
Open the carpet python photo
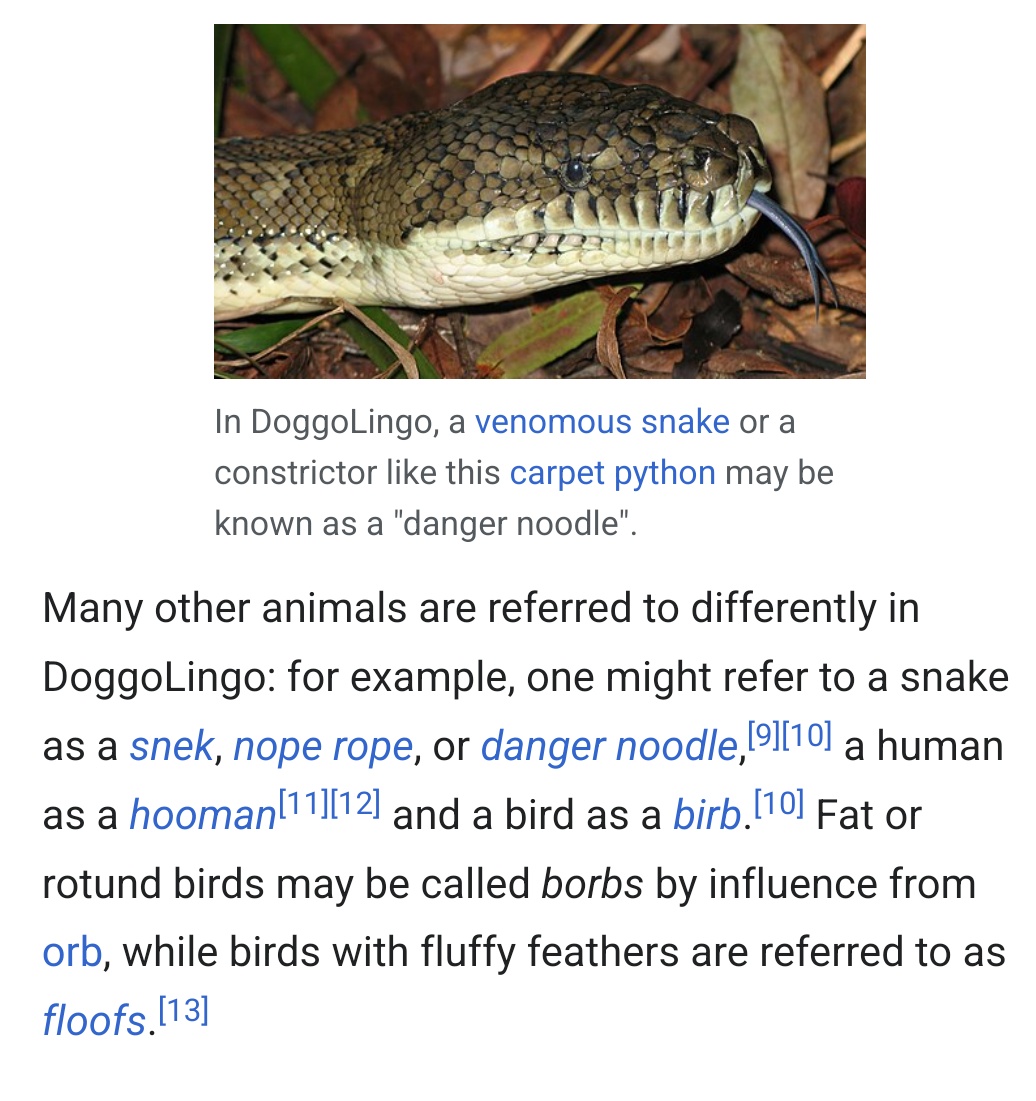539,200
